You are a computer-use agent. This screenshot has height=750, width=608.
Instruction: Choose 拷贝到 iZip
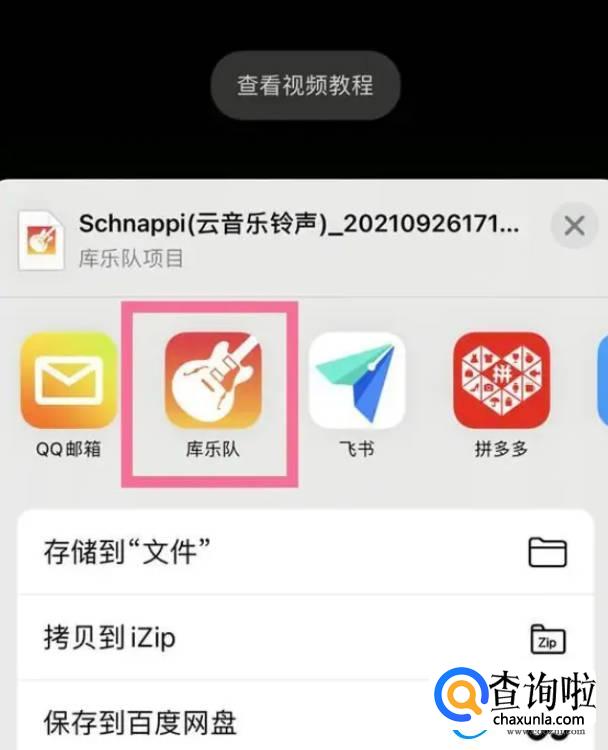tap(305, 637)
